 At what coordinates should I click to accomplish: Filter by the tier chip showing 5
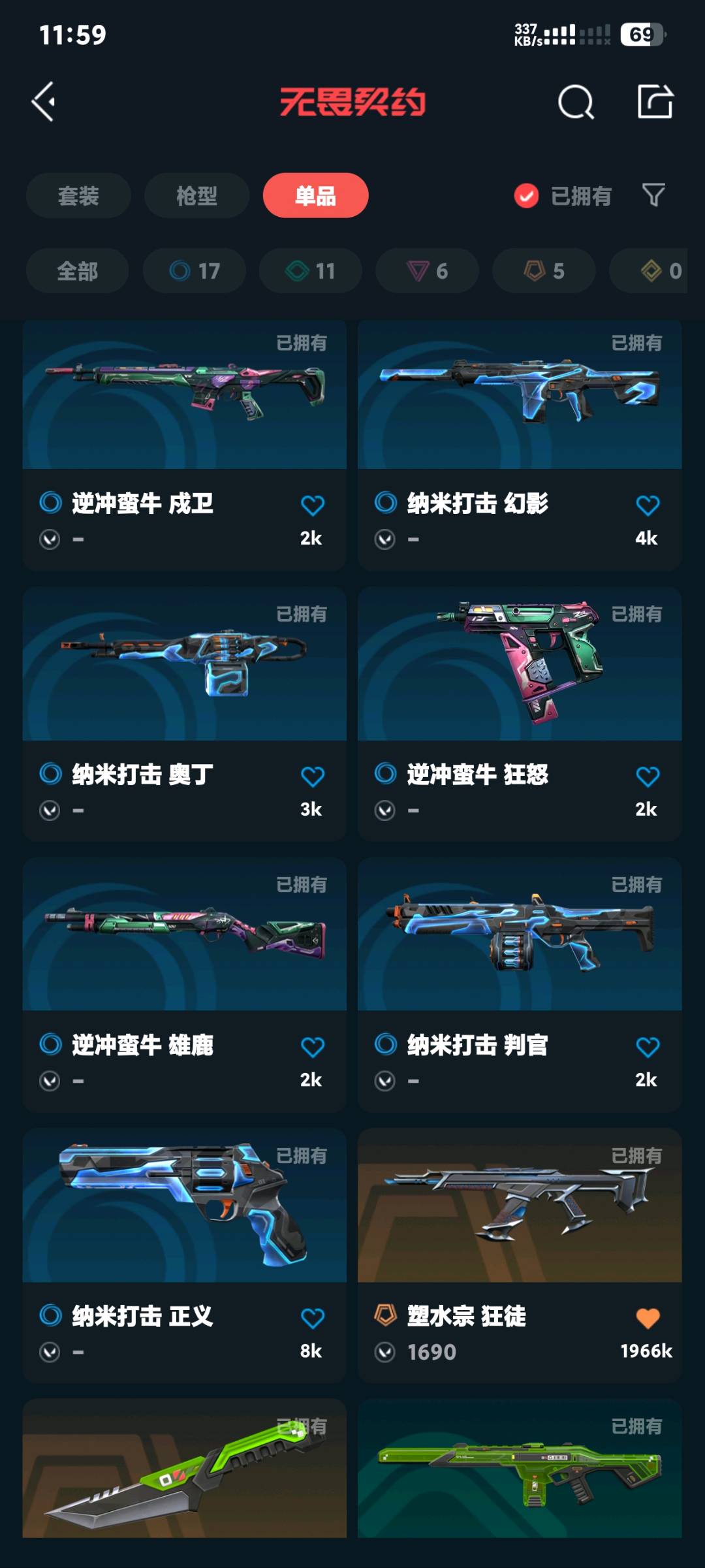(x=544, y=270)
